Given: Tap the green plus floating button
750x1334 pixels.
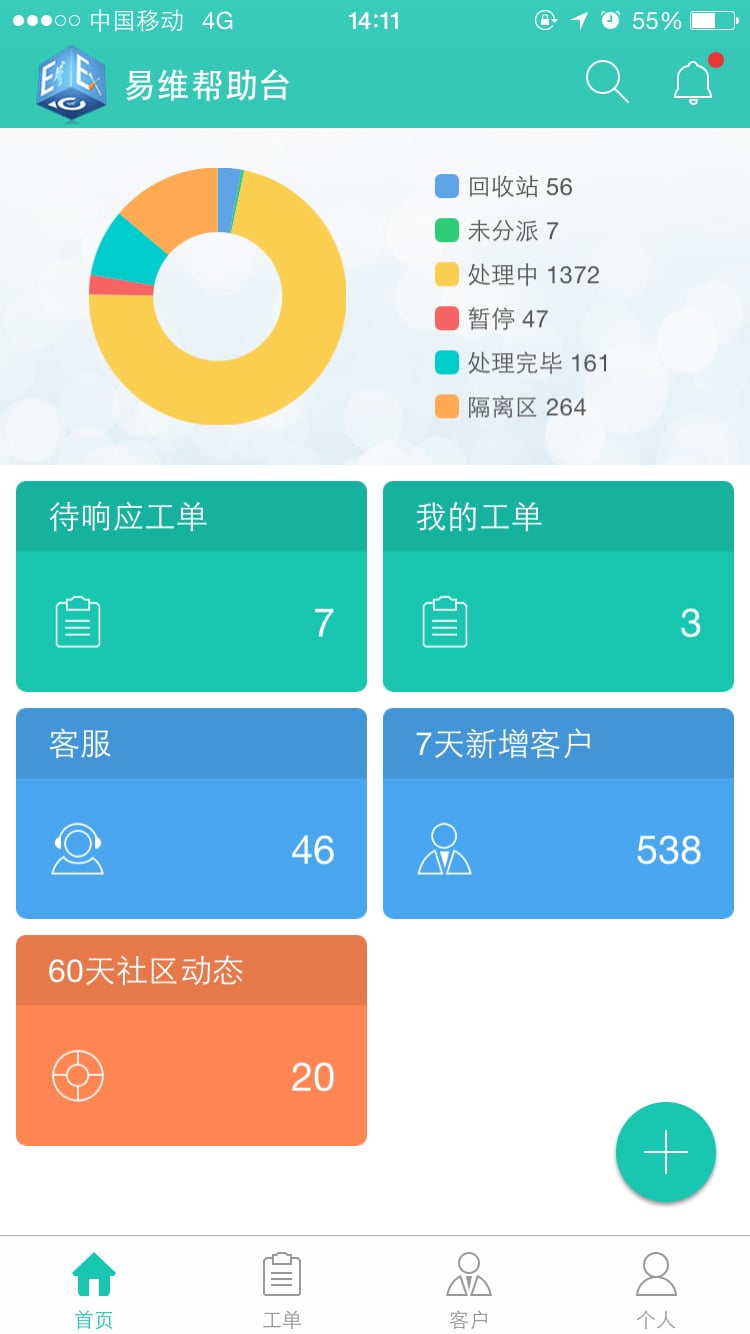Looking at the screenshot, I should (666, 1152).
